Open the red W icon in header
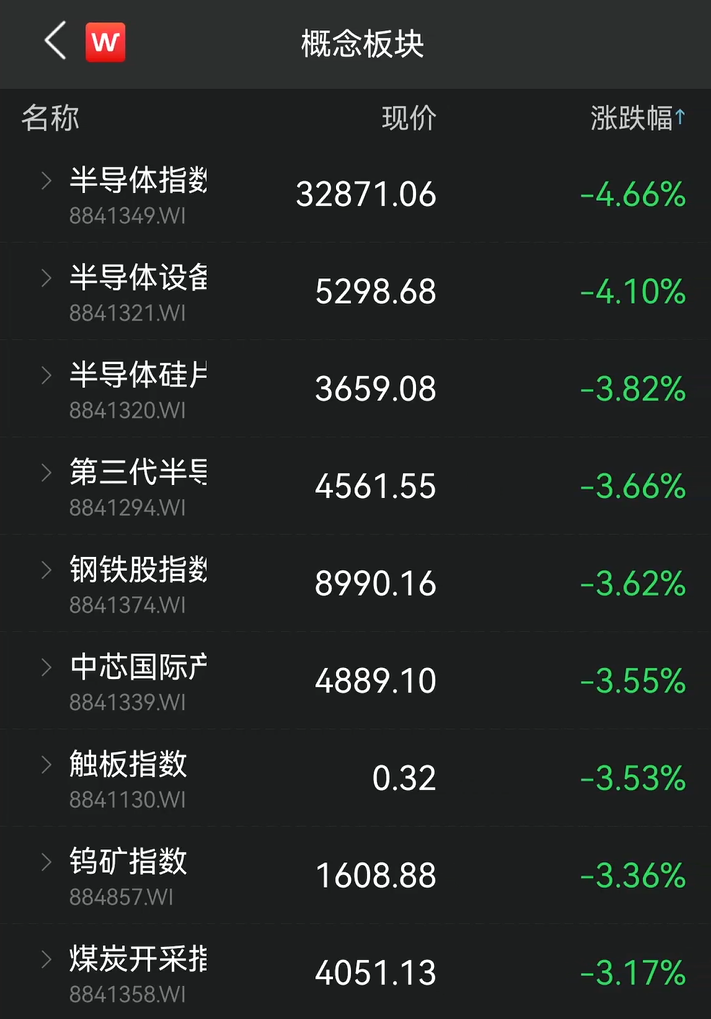The image size is (711, 1019). pos(105,42)
